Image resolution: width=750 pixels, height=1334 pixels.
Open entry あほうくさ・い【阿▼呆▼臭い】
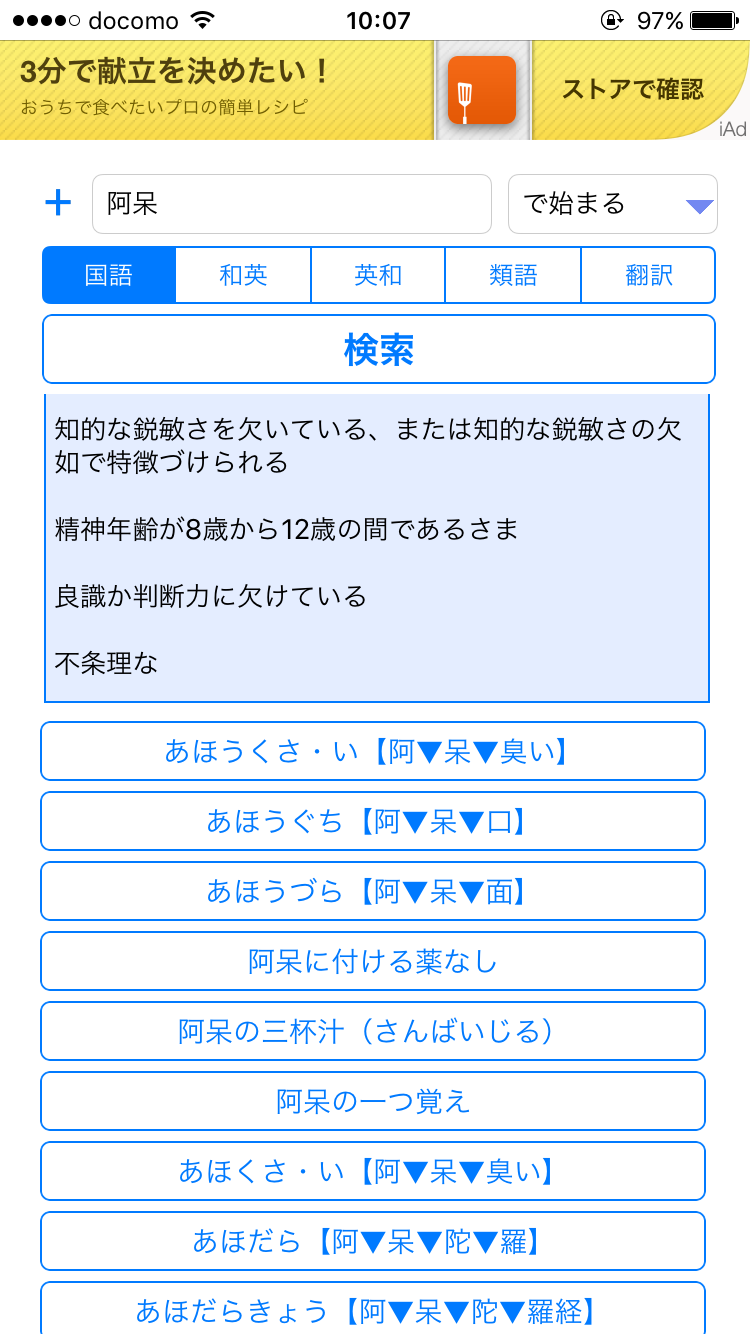coord(372,751)
